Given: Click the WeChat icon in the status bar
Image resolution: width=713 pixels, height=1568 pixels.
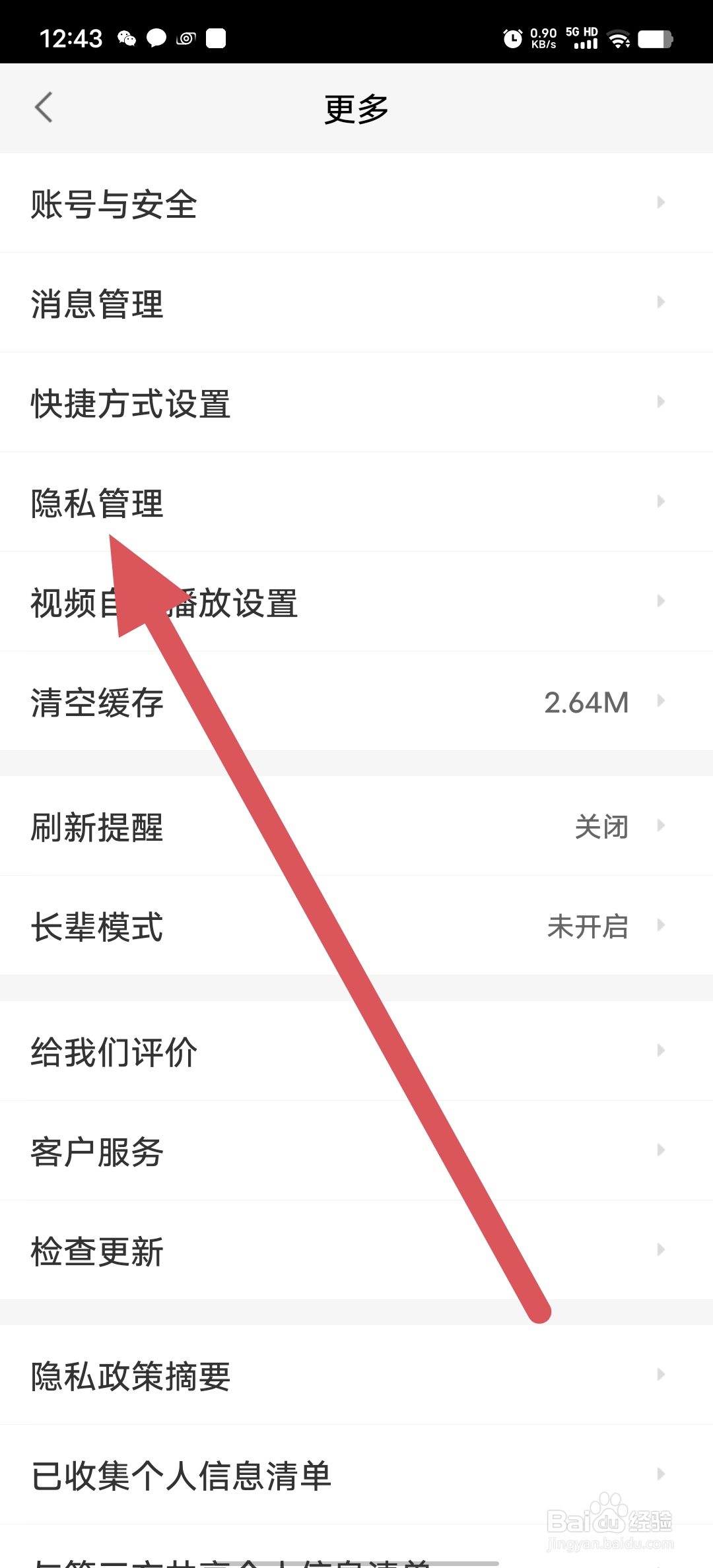Looking at the screenshot, I should click(127, 40).
